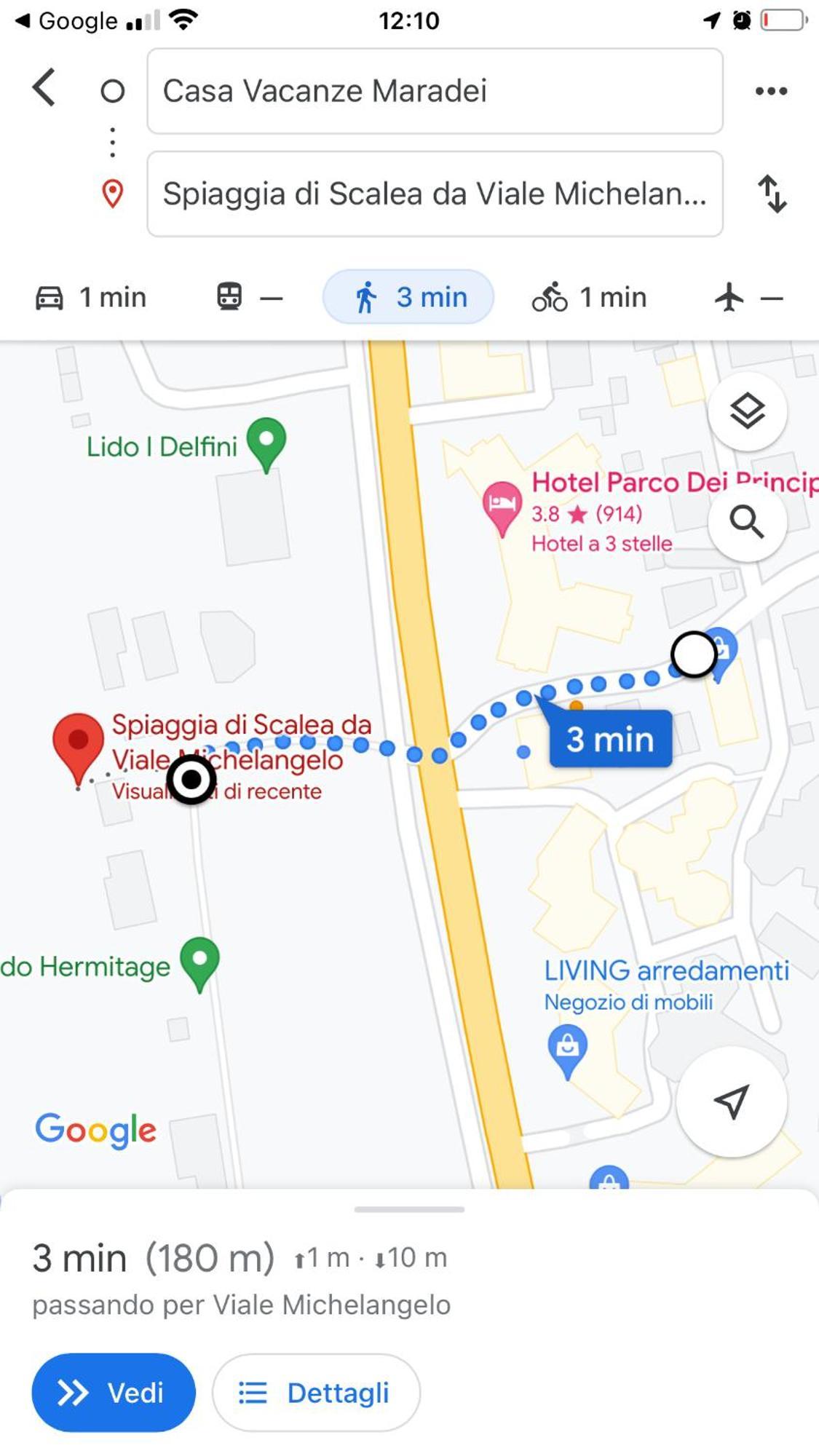The image size is (819, 1456).
Task: Expand the route sheet with its handle
Action: click(409, 1209)
